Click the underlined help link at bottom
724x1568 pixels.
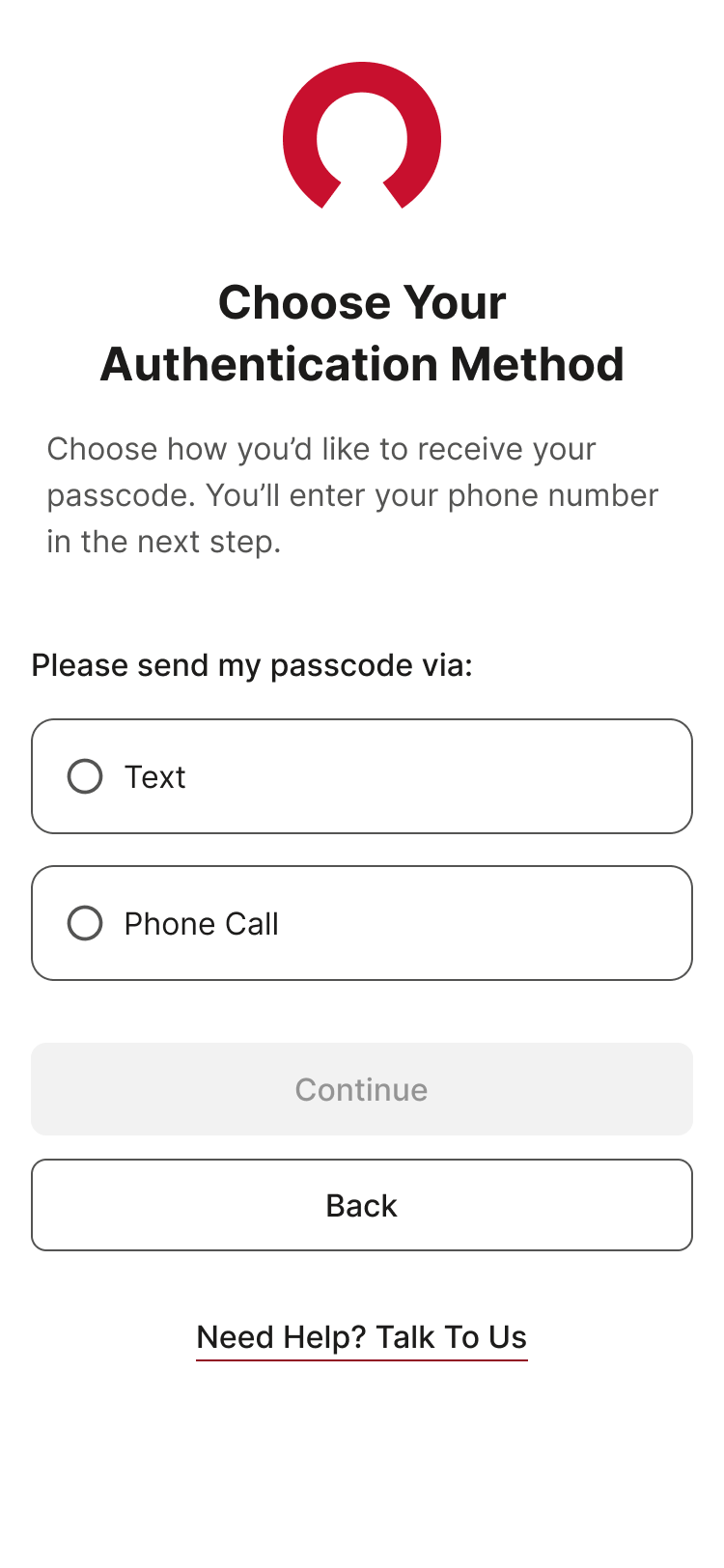coord(361,1337)
